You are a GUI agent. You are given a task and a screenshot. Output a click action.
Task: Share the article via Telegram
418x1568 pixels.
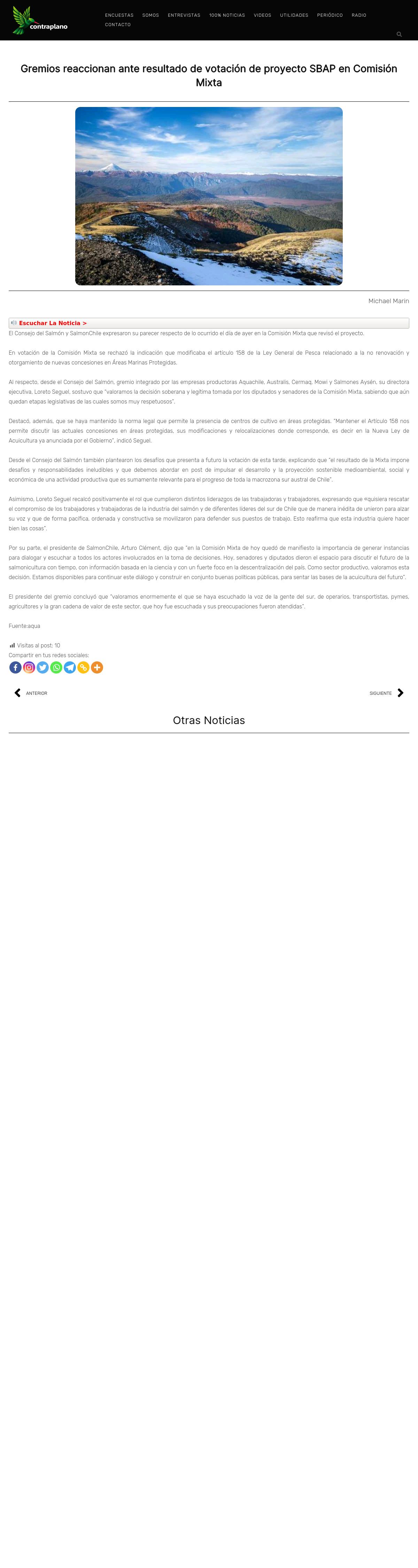click(70, 668)
